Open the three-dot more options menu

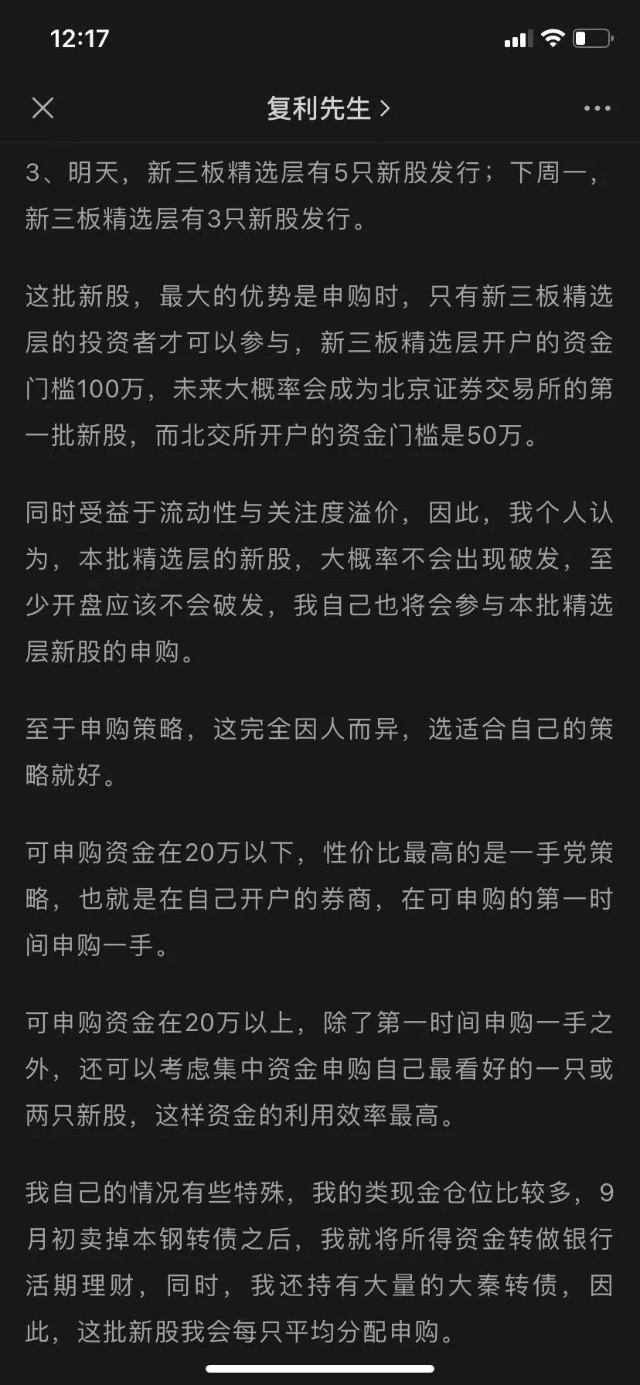pos(597,108)
